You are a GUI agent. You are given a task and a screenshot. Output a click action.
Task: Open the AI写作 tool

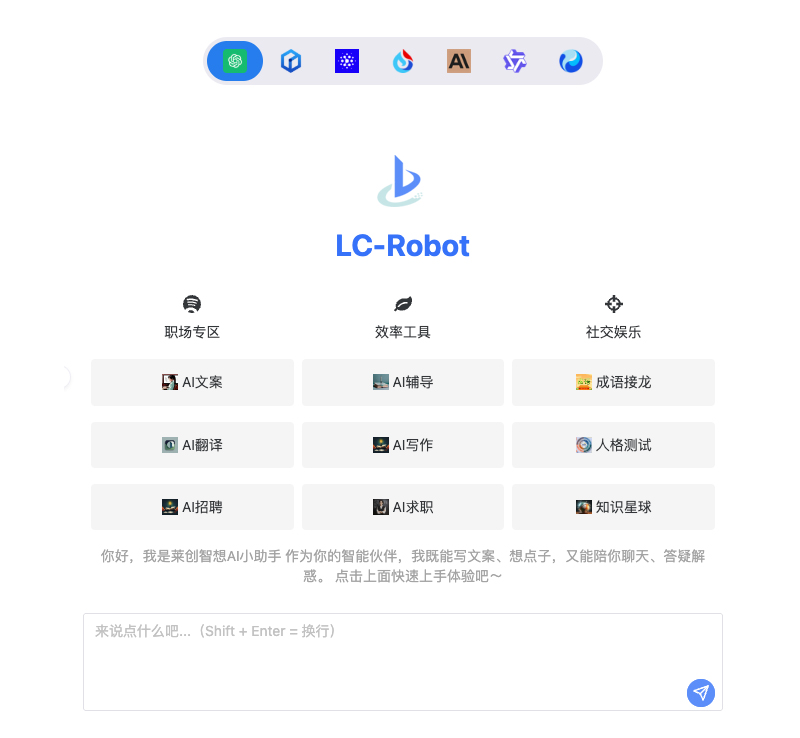coord(403,445)
